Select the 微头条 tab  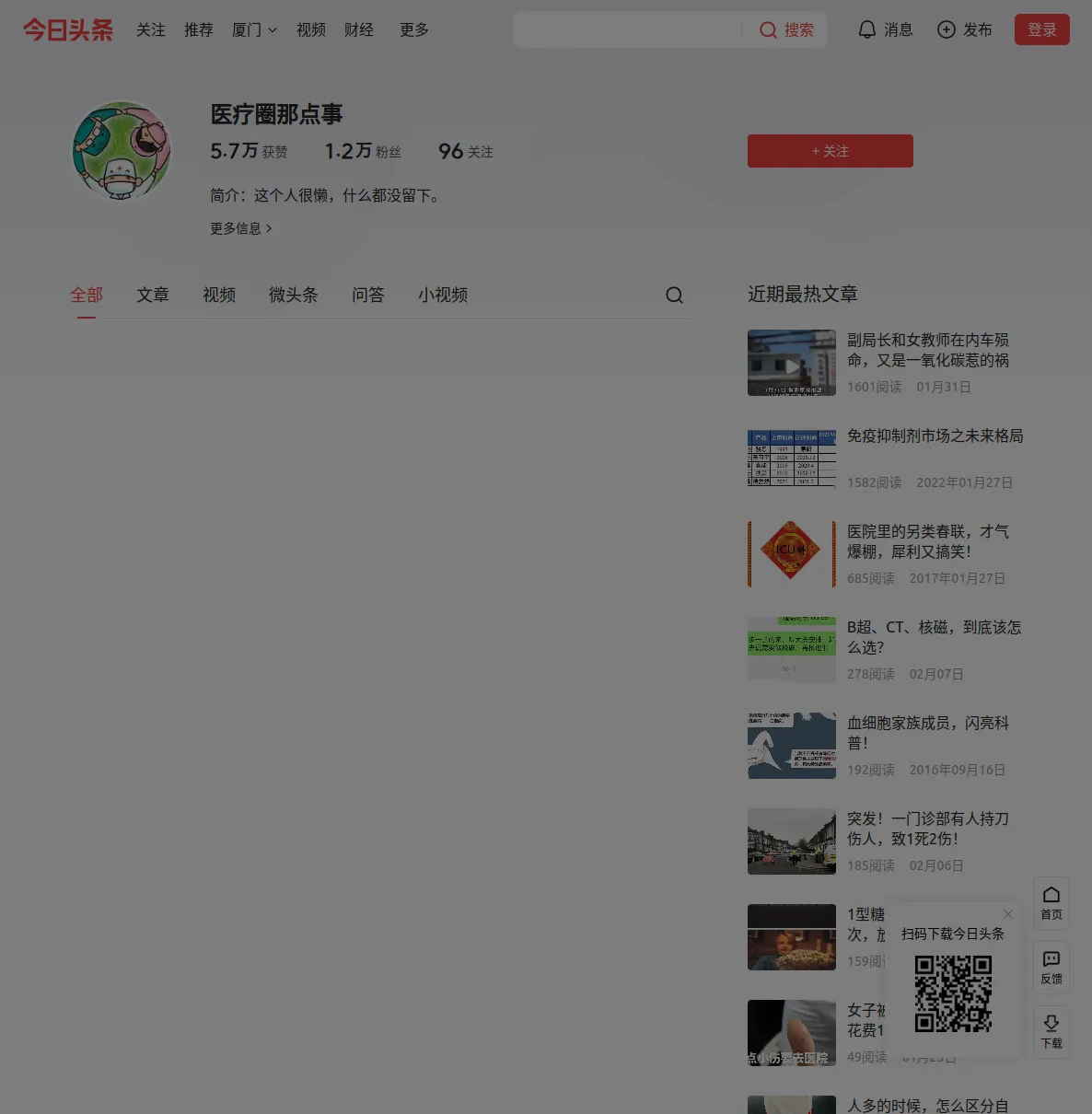pyautogui.click(x=293, y=296)
